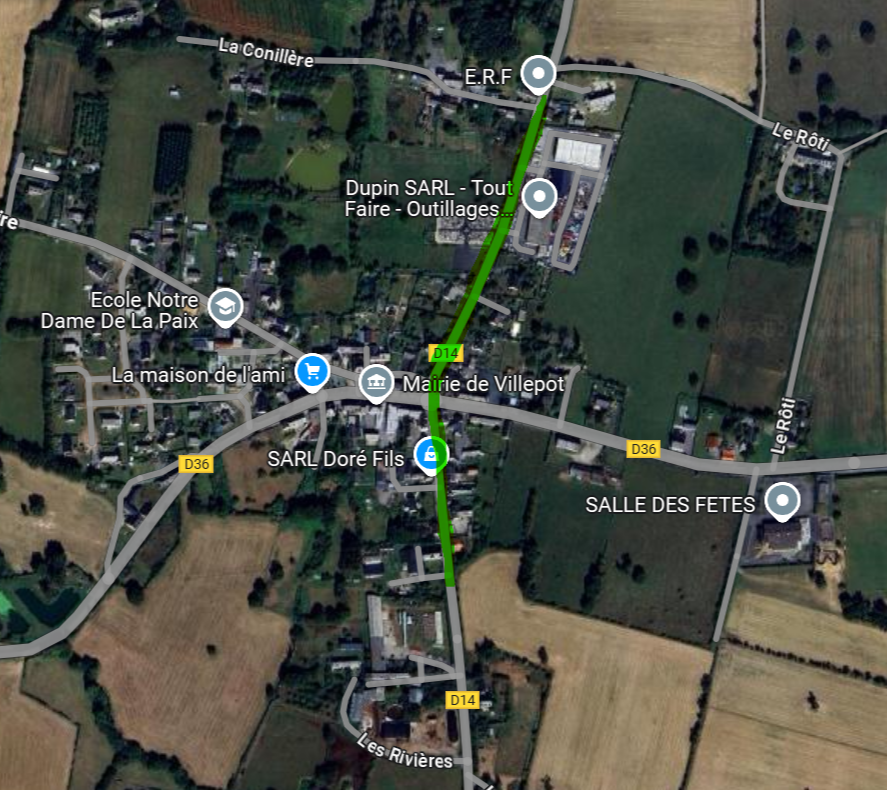Tap La maison de l'ami shop pin
887x790 pixels.
313,371
